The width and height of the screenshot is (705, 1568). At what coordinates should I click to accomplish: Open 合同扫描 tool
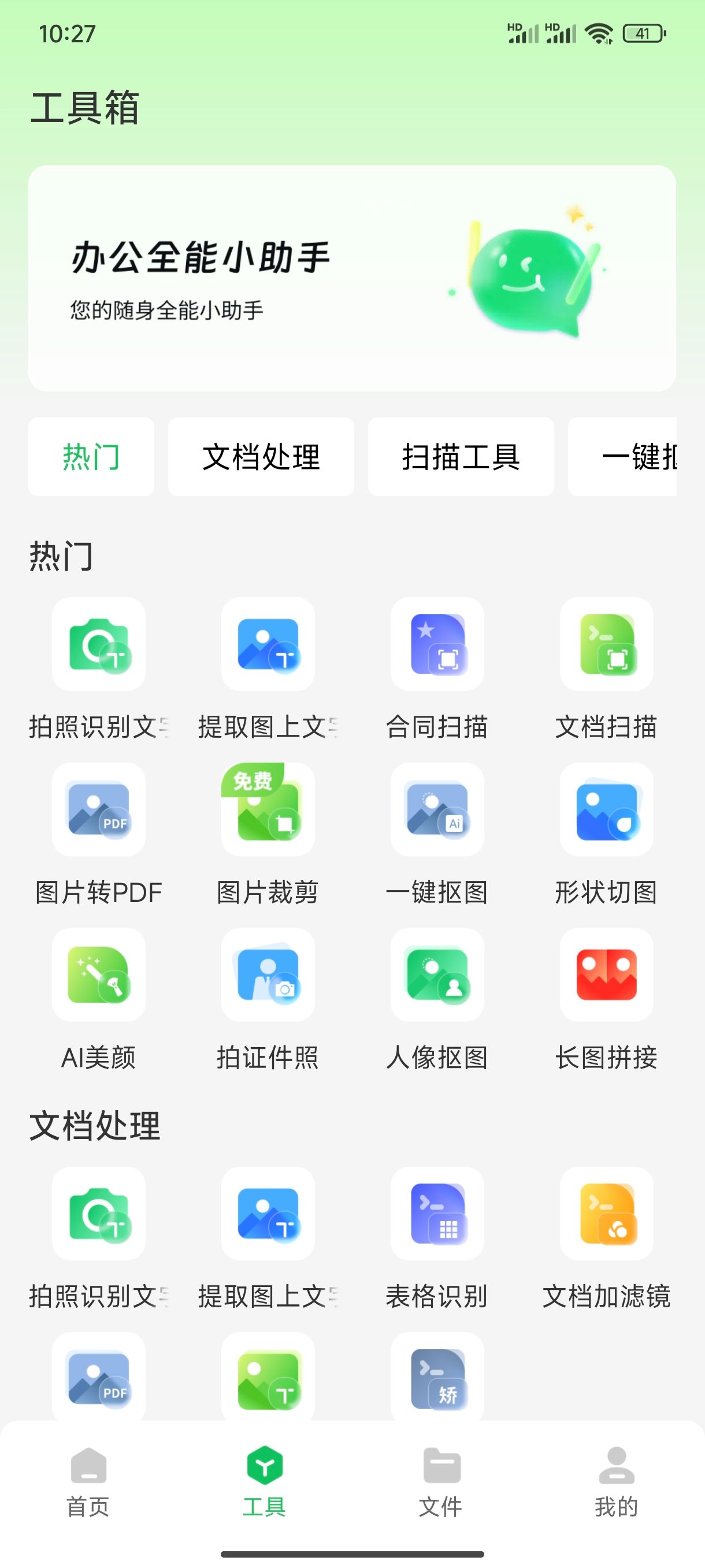pos(437,645)
